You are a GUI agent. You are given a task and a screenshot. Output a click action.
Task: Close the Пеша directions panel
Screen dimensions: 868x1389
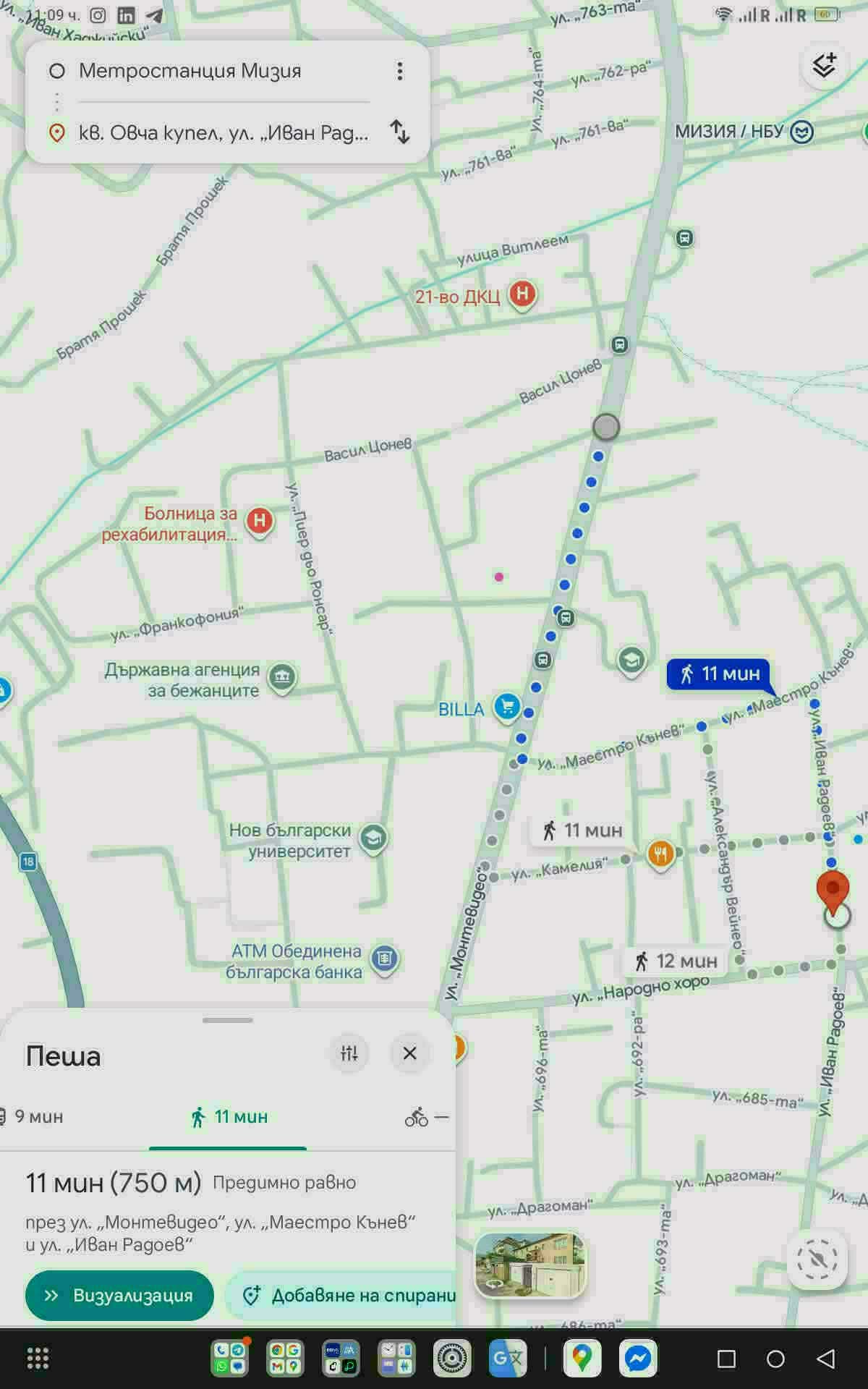point(409,1053)
